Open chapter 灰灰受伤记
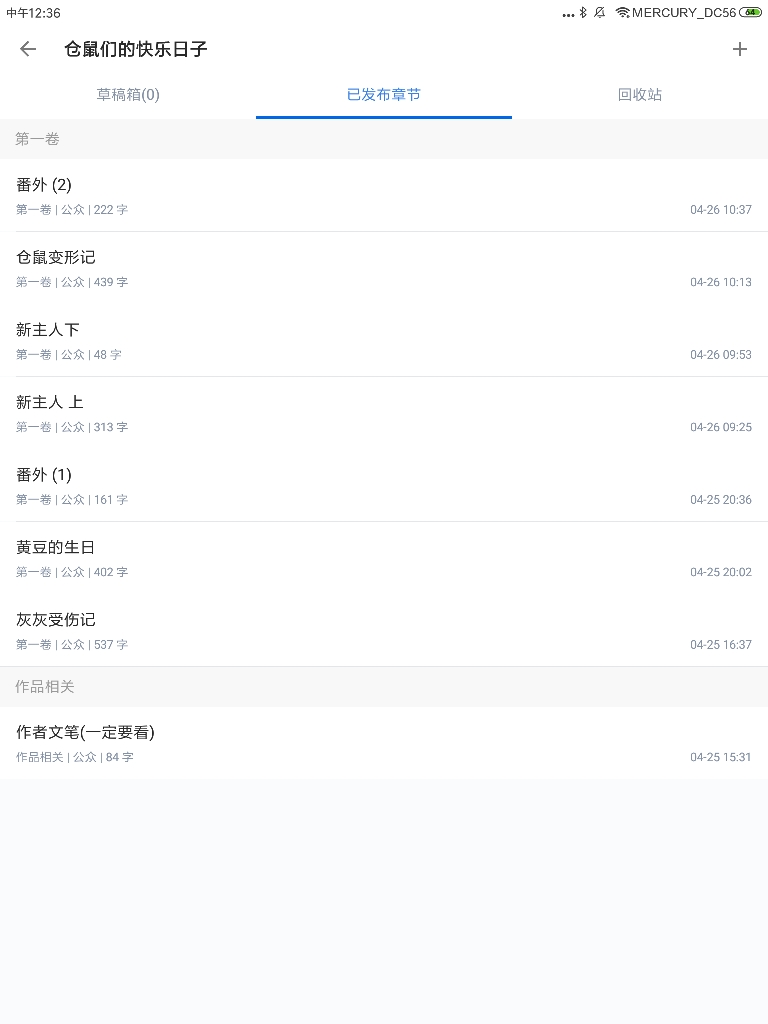Image resolution: width=768 pixels, height=1024 pixels. pyautogui.click(x=384, y=631)
